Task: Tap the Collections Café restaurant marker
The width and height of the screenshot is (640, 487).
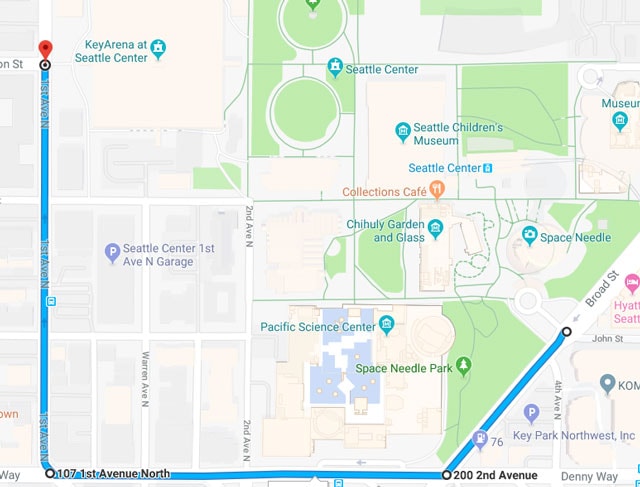Action: click(437, 190)
